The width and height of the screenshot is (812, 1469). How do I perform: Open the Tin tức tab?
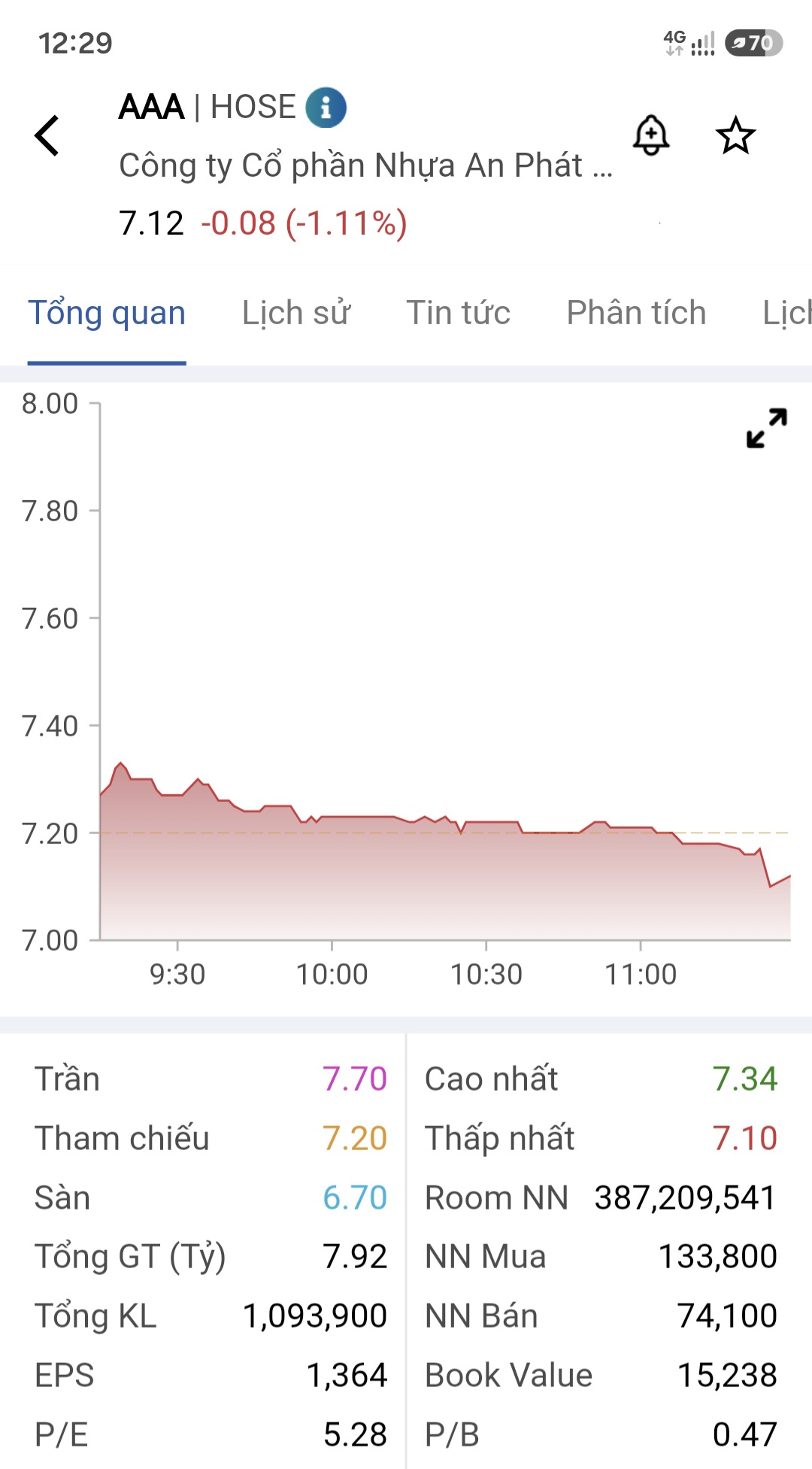click(x=459, y=313)
